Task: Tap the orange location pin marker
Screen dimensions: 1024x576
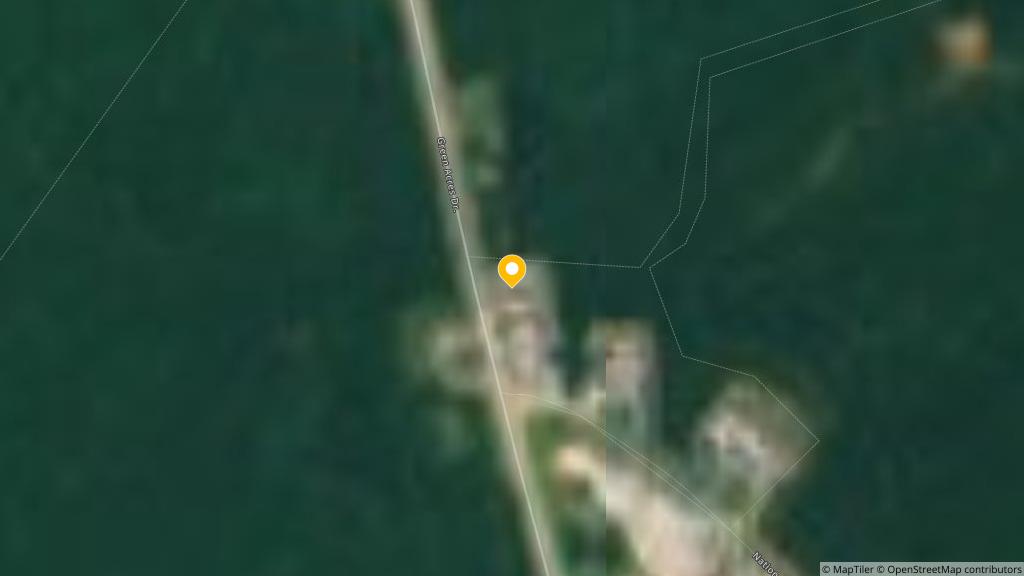Action: (512, 271)
